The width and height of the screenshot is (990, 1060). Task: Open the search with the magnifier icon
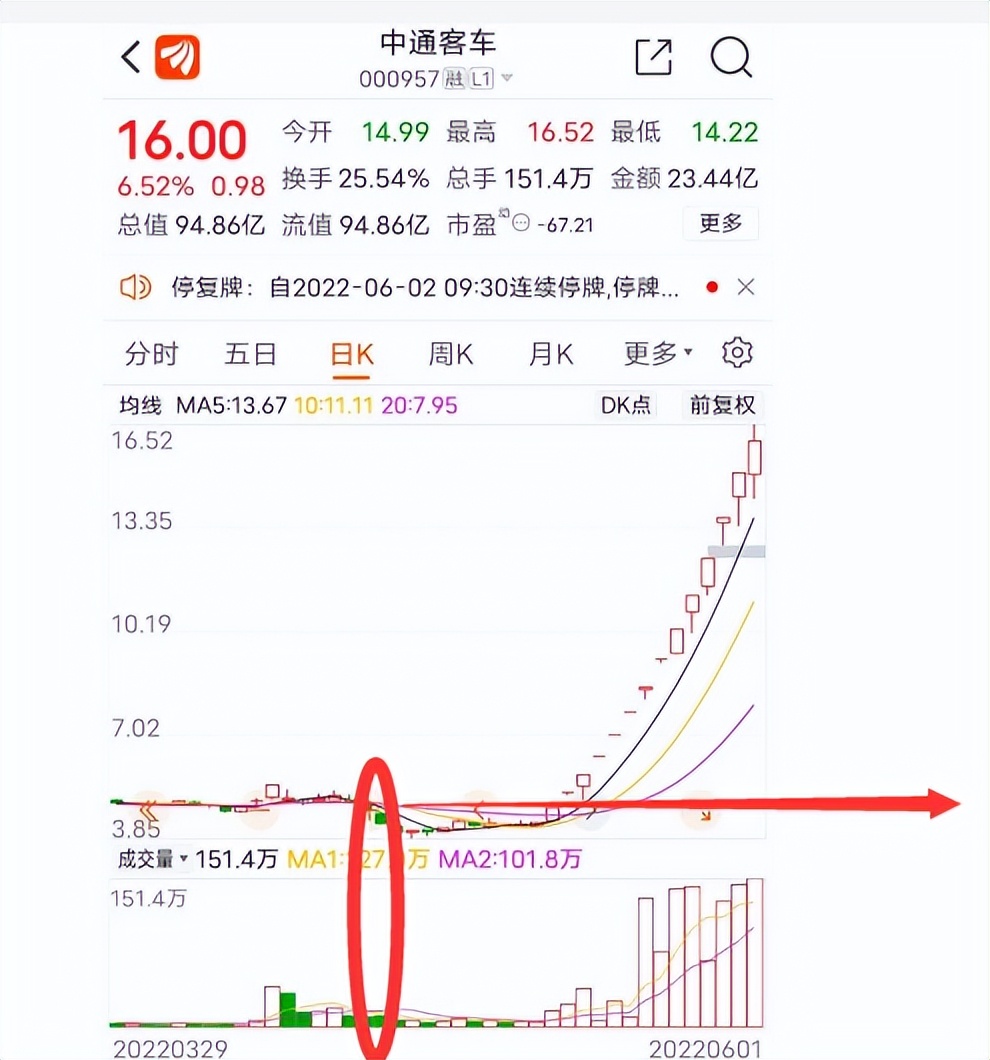[733, 58]
